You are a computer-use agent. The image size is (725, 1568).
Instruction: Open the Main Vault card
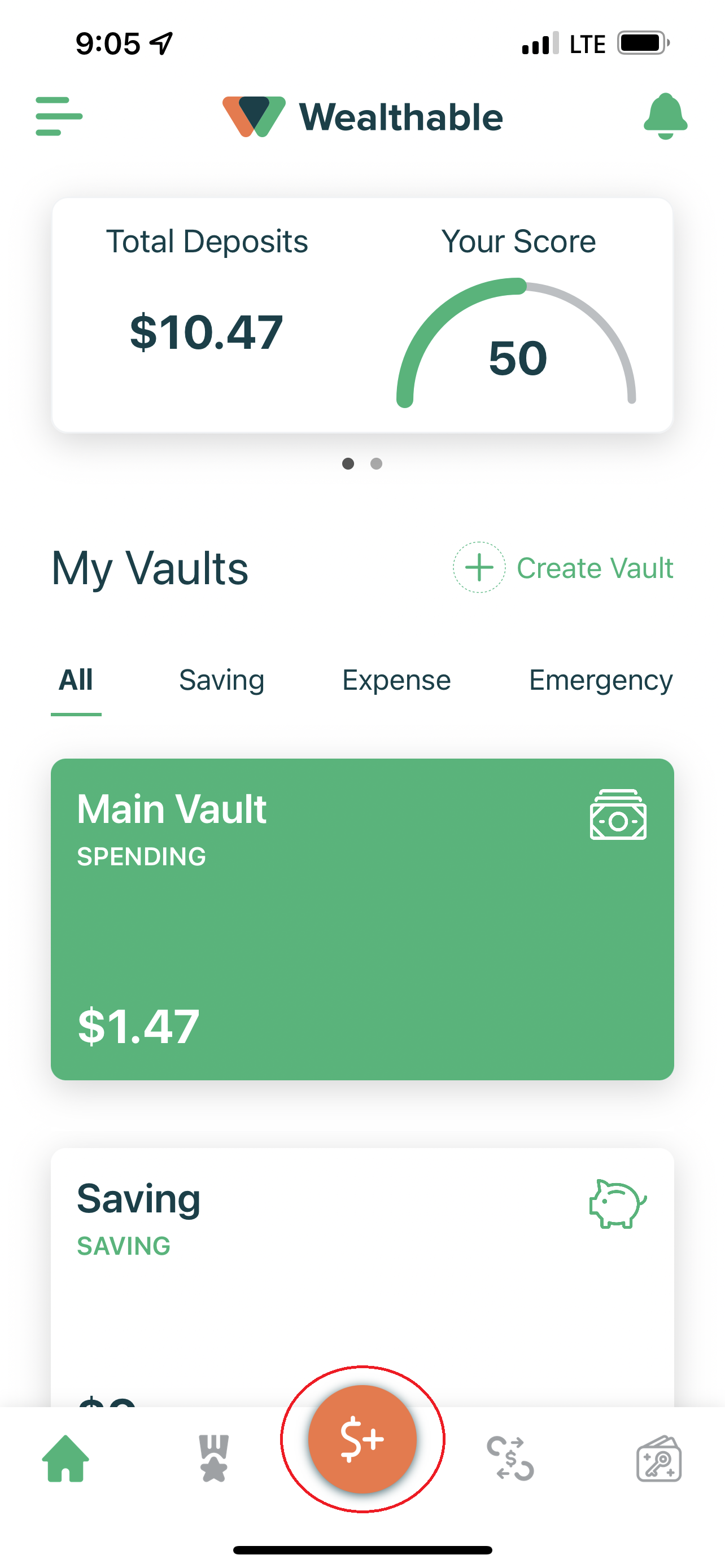pyautogui.click(x=362, y=919)
